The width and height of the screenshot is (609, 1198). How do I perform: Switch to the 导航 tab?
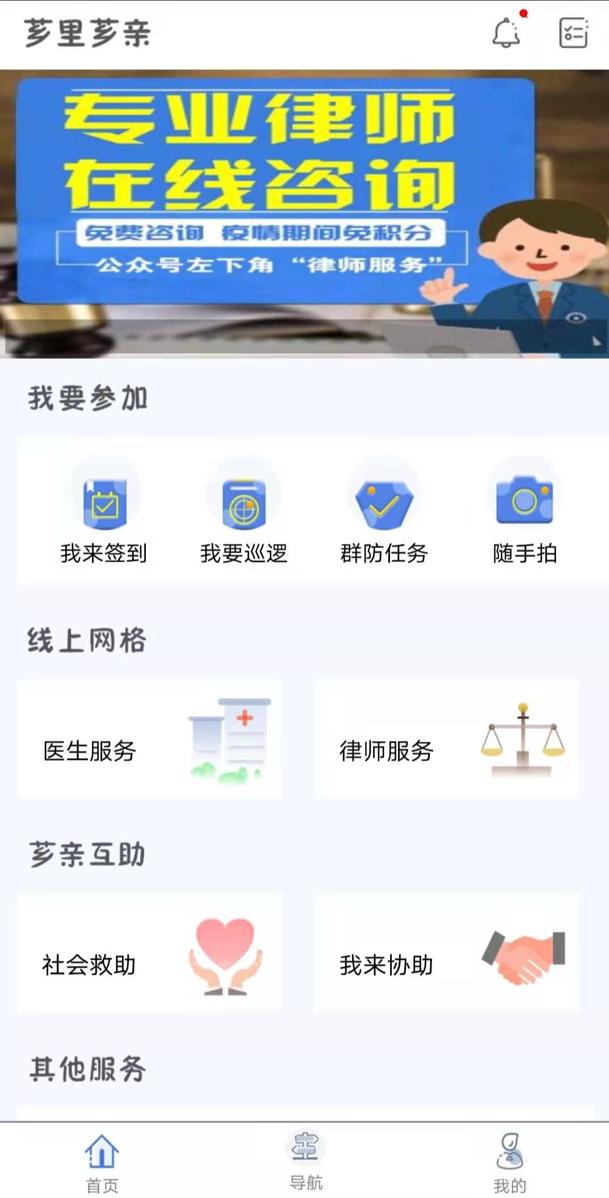306,1161
